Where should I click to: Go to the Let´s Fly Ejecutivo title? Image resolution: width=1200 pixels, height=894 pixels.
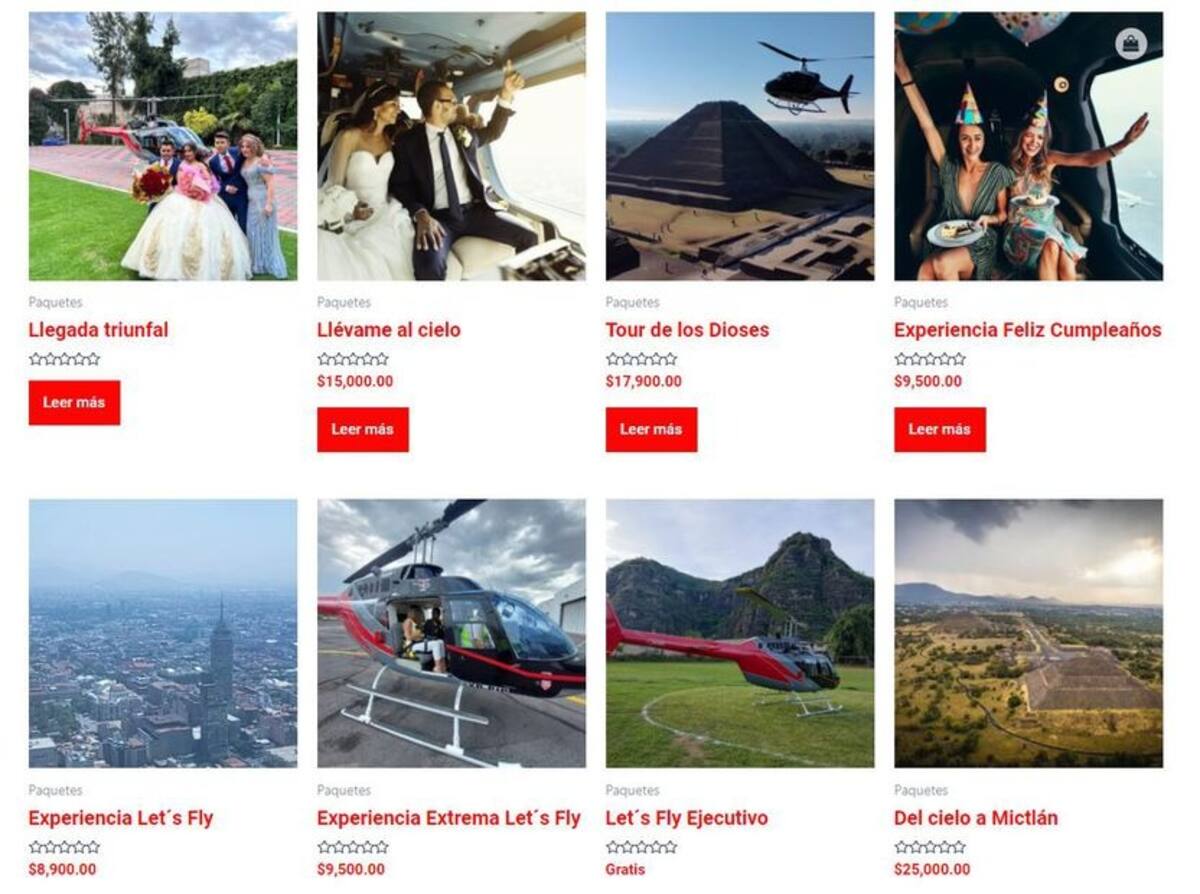[x=686, y=818]
